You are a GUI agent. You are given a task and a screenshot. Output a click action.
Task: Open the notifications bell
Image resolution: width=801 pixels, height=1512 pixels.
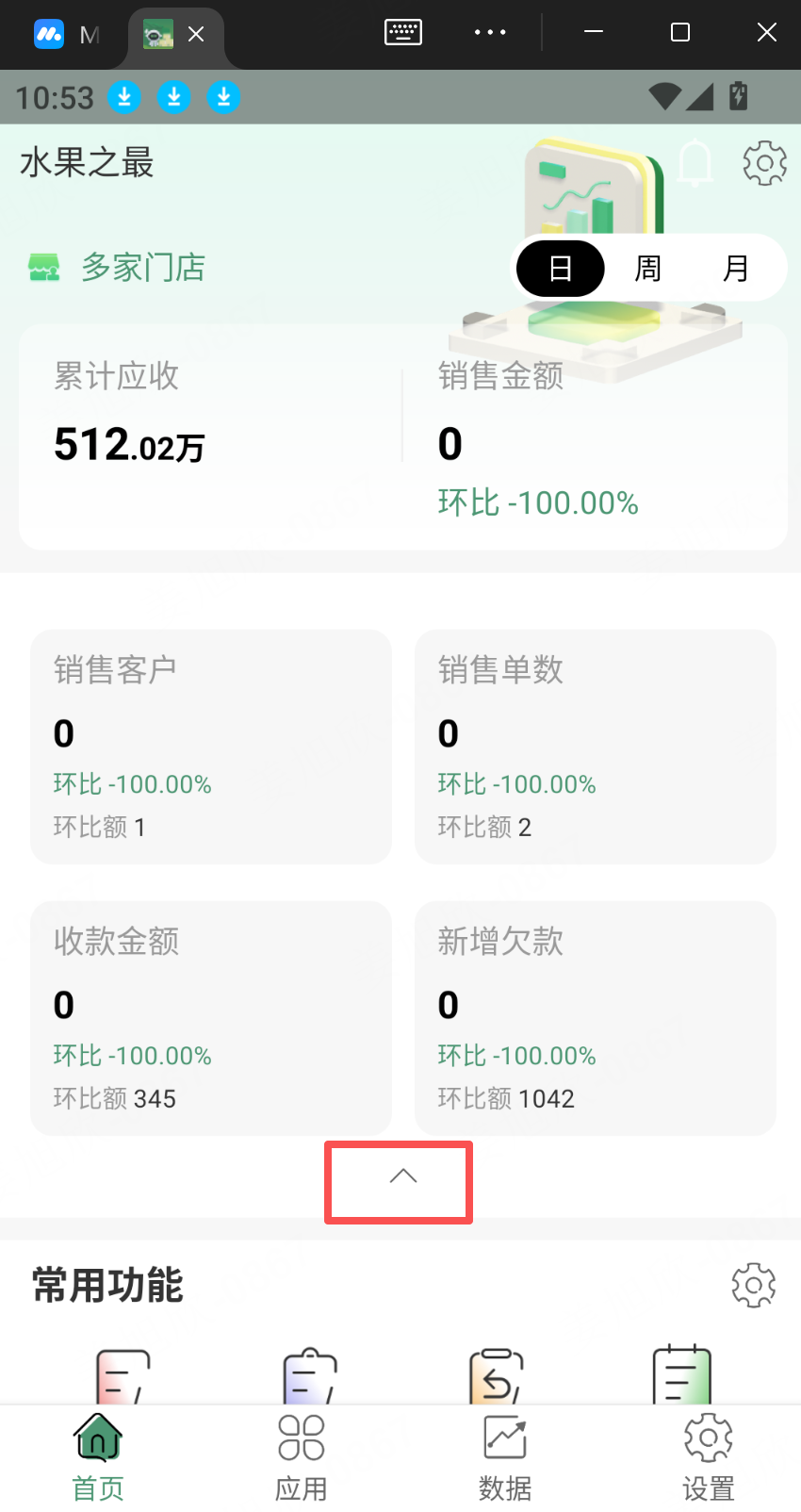coord(695,163)
